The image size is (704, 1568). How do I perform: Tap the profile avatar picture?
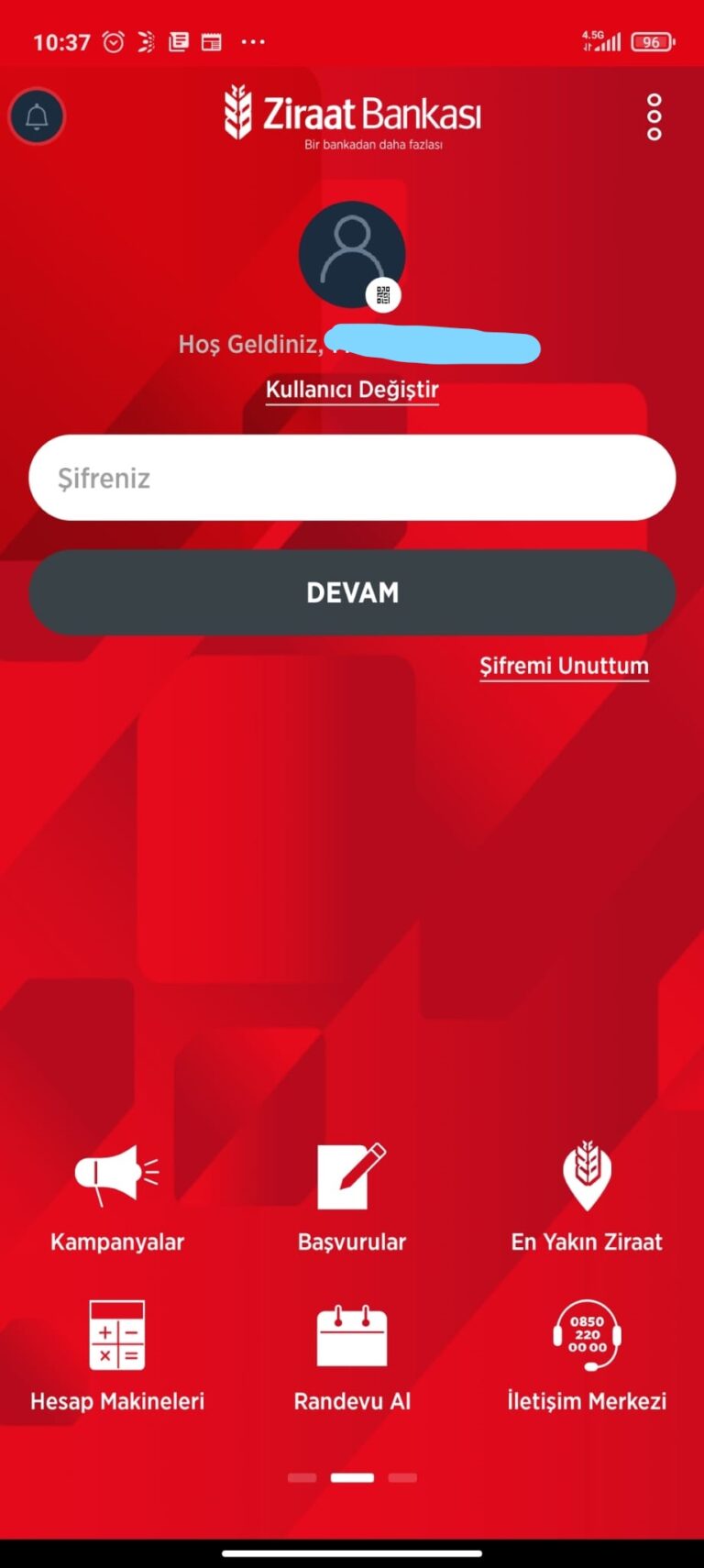(352, 255)
